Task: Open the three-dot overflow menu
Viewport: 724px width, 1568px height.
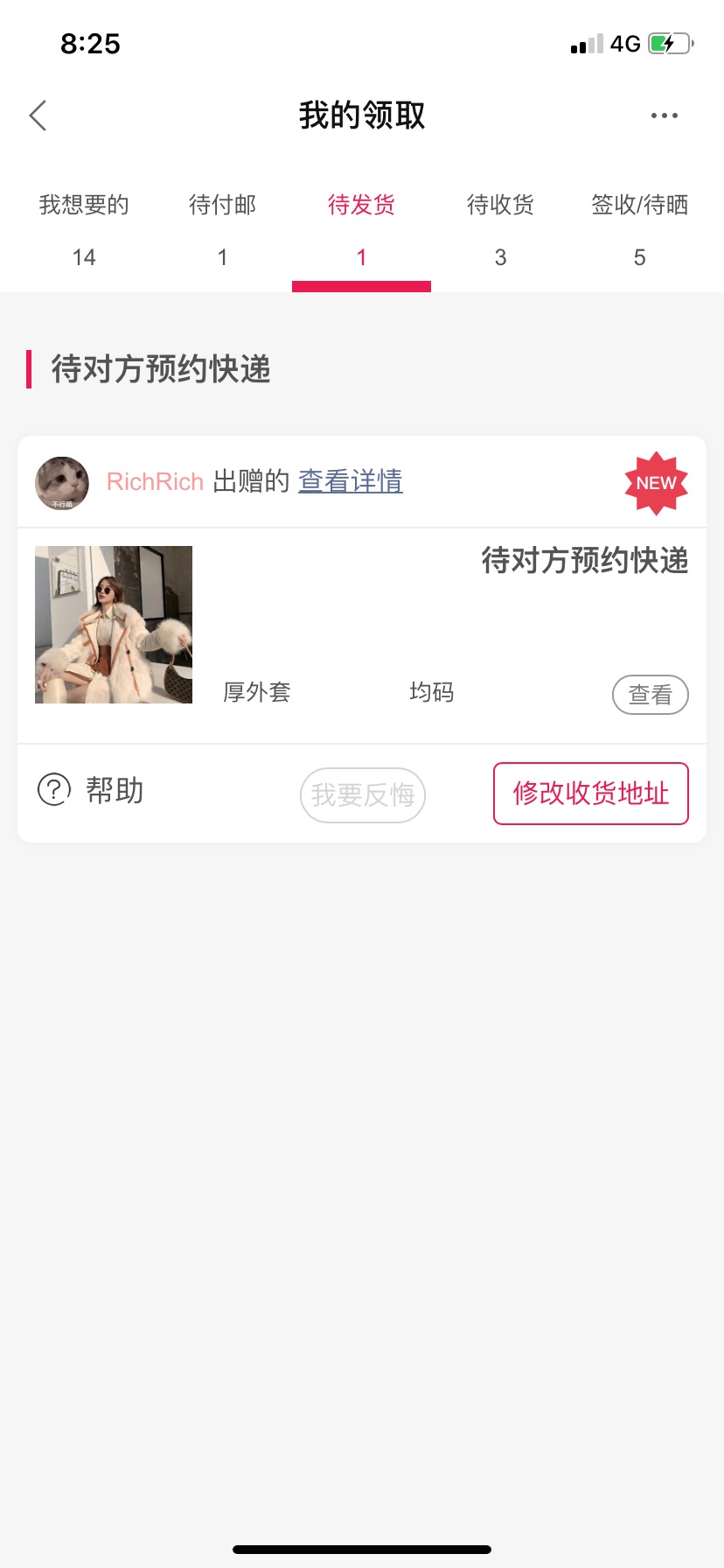Action: pos(665,115)
